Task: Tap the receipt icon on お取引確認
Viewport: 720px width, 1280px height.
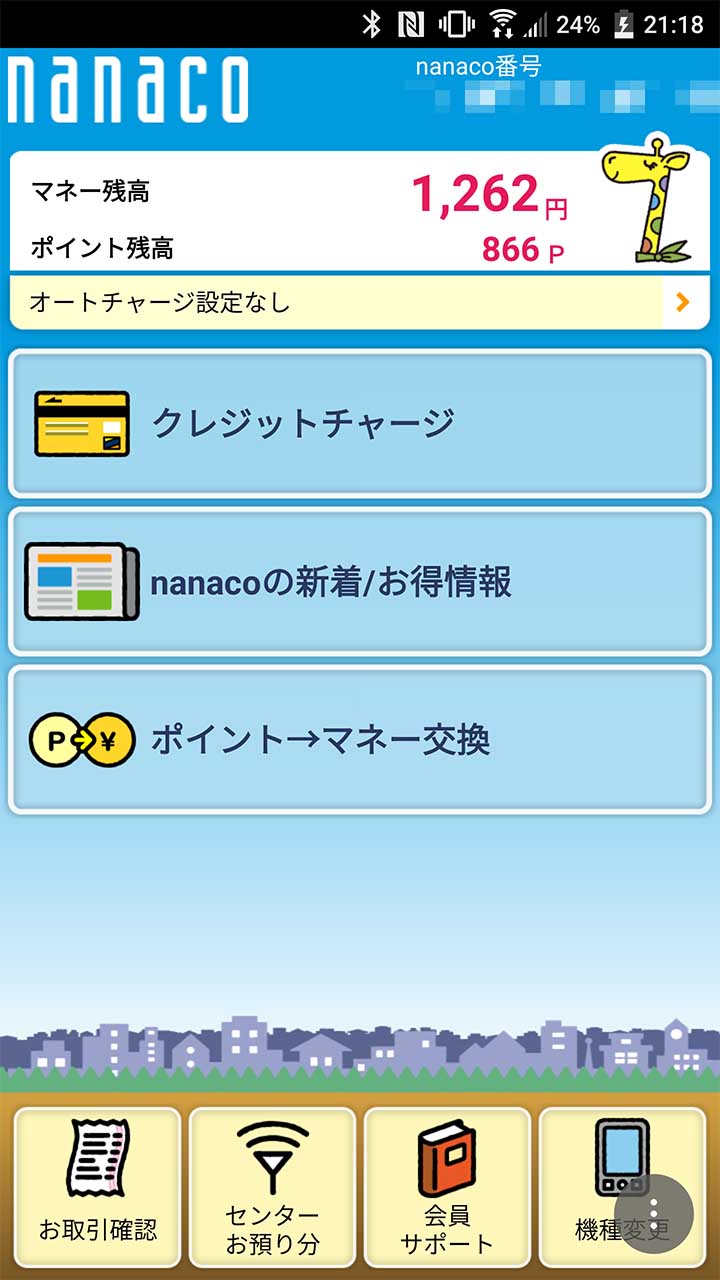Action: pos(97,1155)
